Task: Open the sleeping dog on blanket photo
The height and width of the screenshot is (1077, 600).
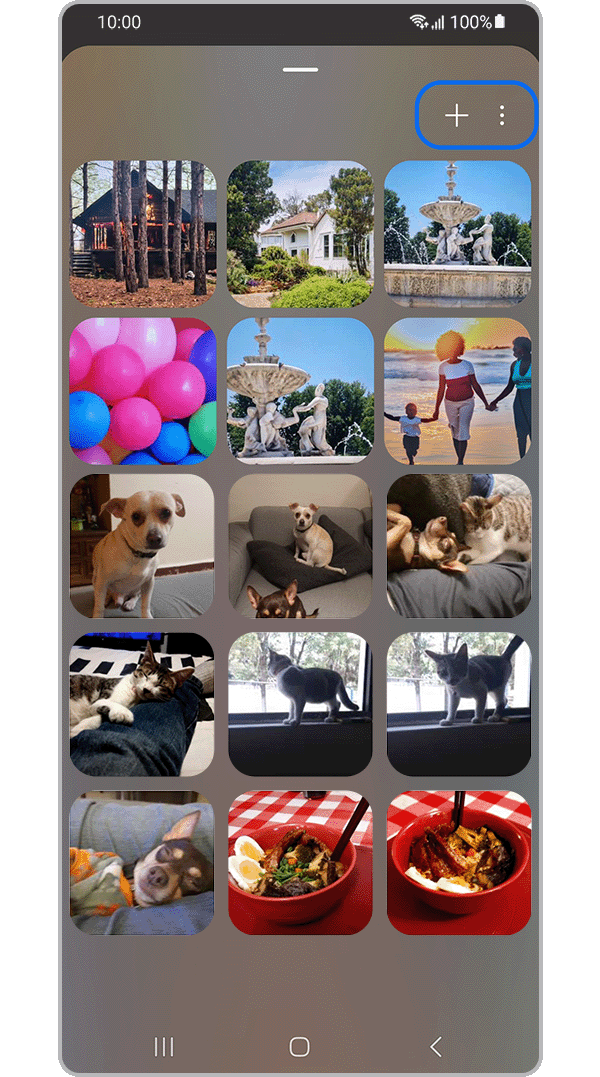Action: point(143,862)
